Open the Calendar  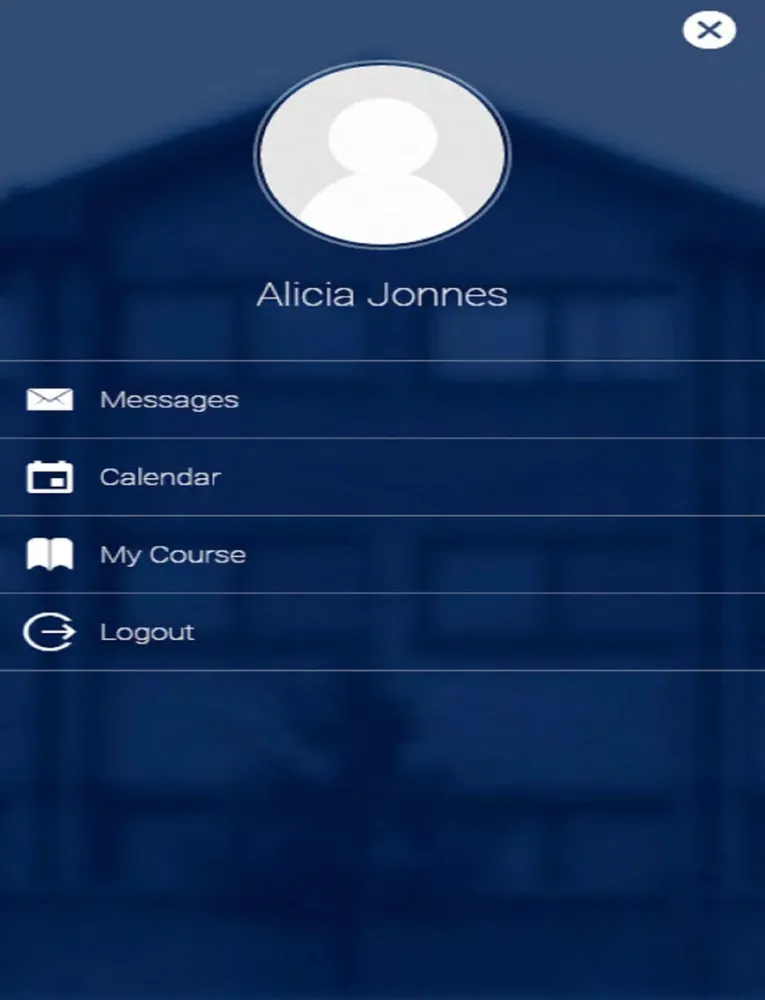click(159, 477)
